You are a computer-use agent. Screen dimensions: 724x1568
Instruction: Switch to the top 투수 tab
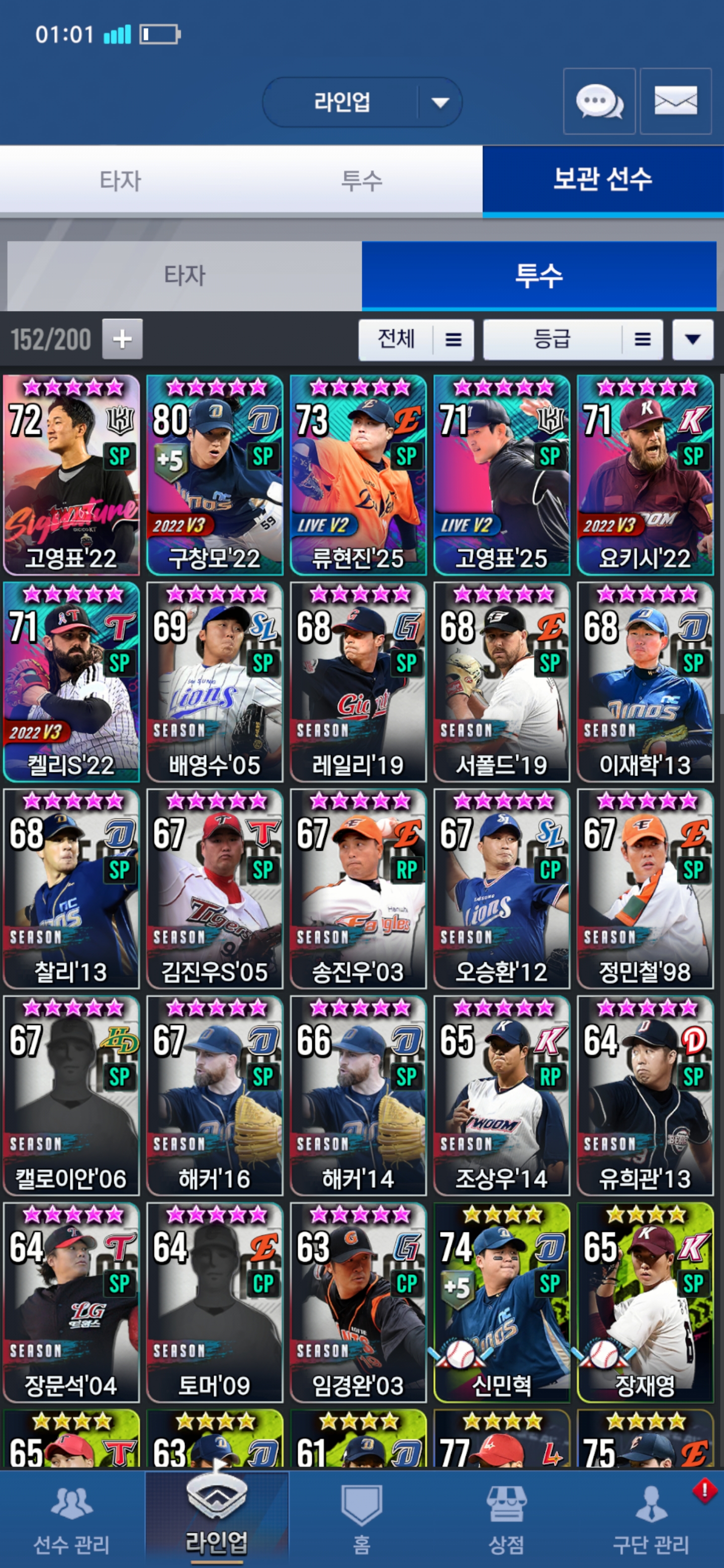pos(361,181)
